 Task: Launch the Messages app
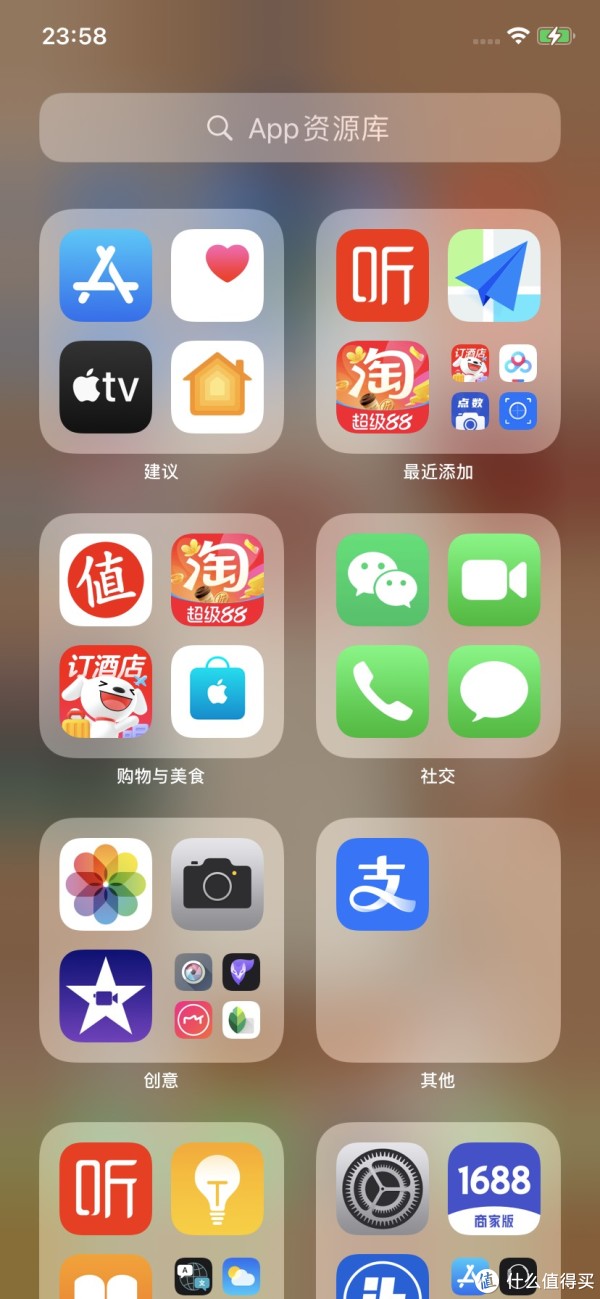[494, 692]
